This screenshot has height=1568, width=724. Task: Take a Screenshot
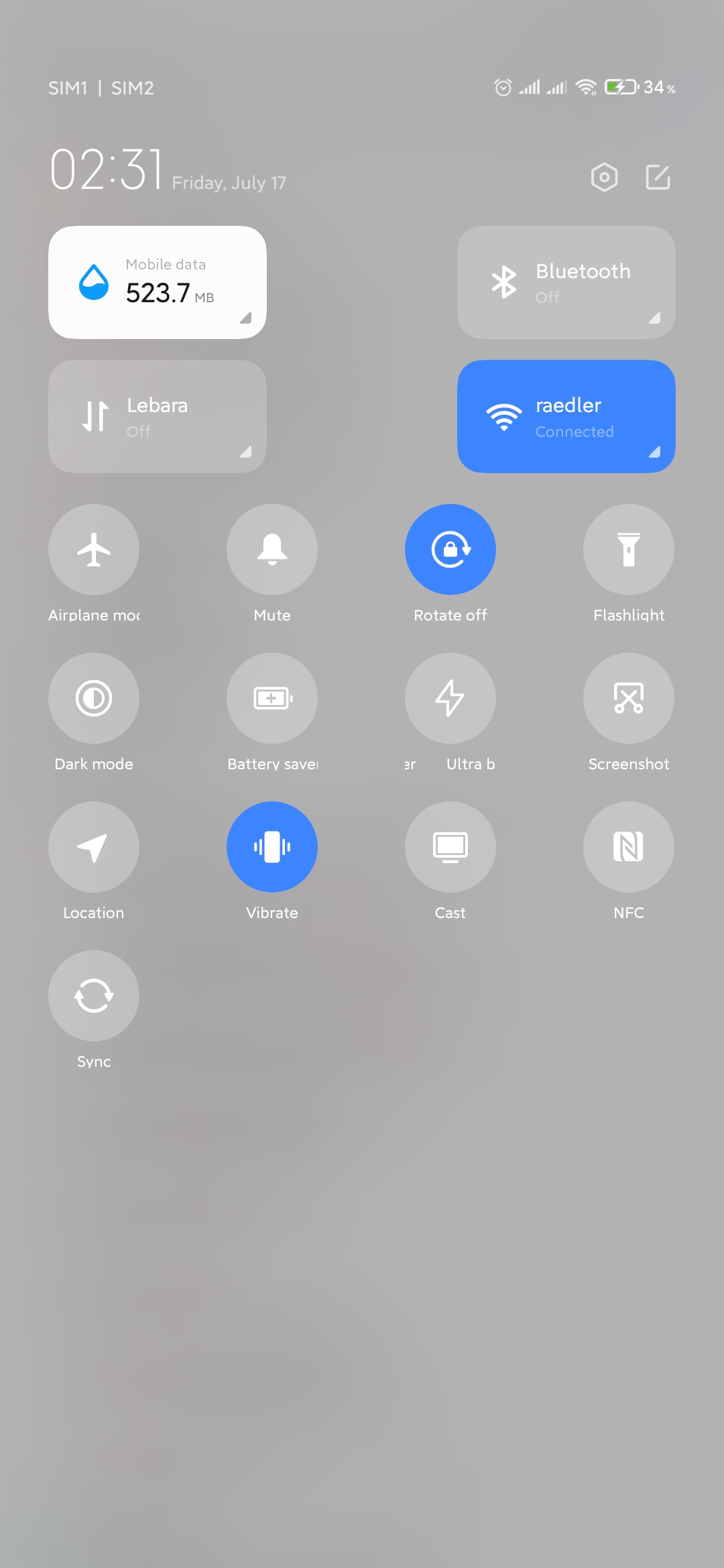[629, 698]
